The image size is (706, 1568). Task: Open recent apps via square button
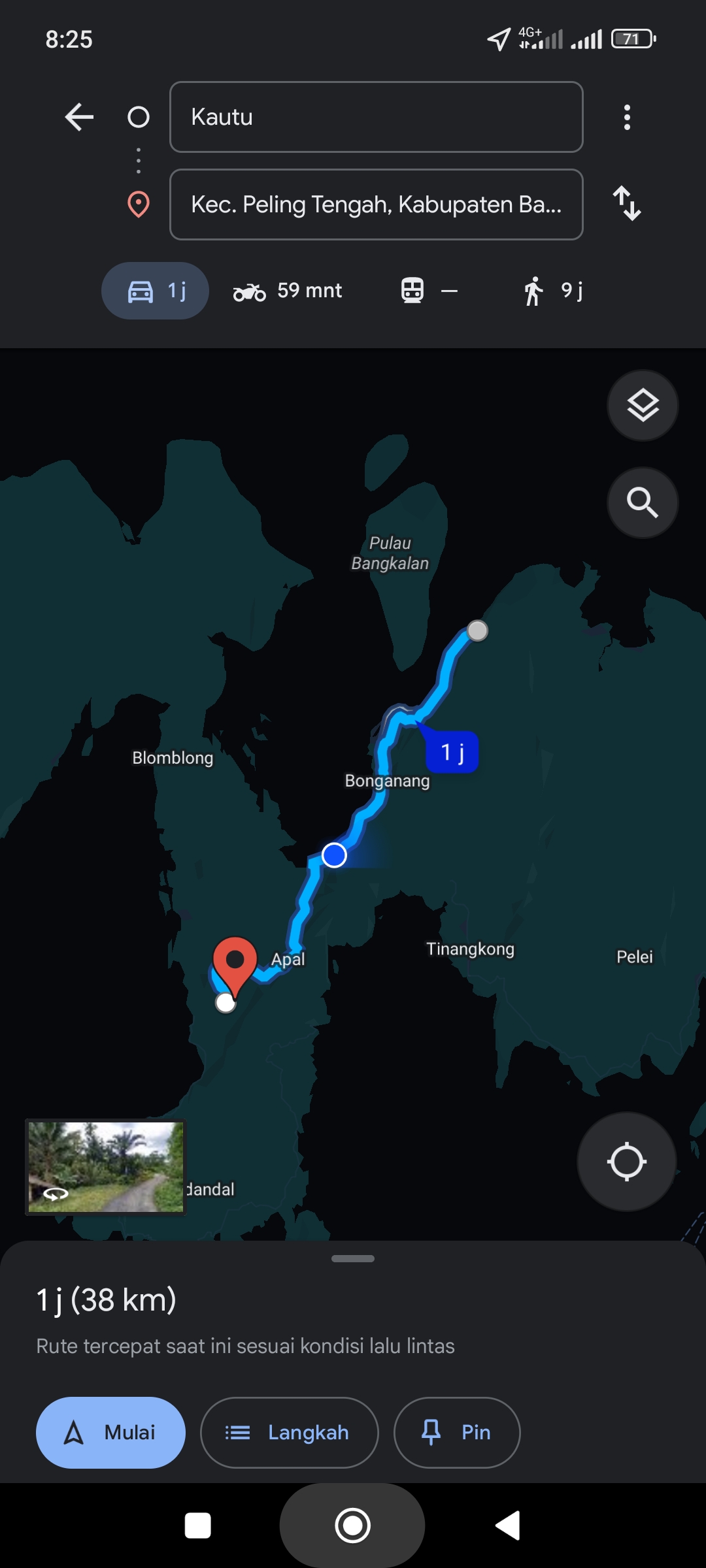(x=198, y=1526)
